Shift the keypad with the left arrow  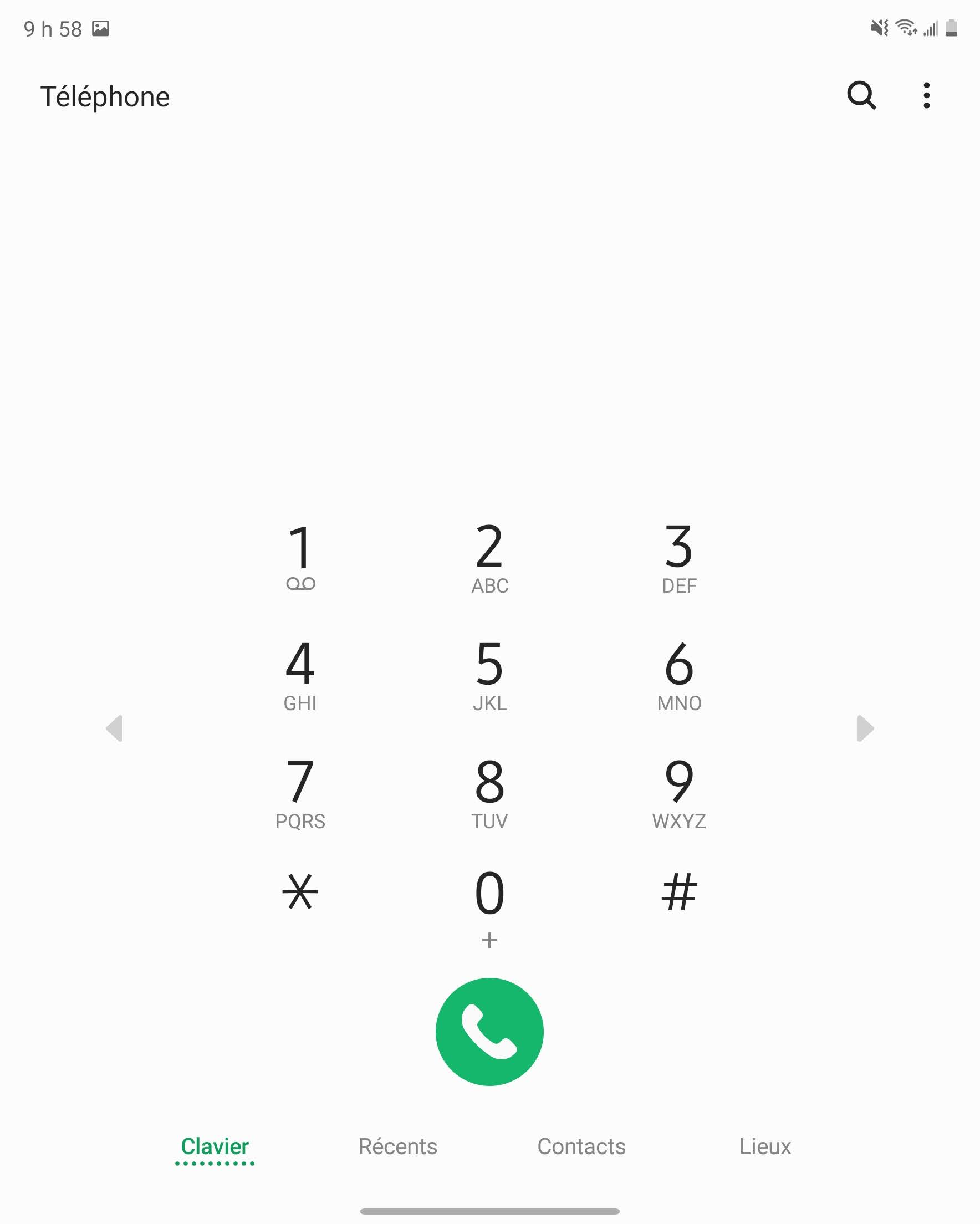click(115, 728)
